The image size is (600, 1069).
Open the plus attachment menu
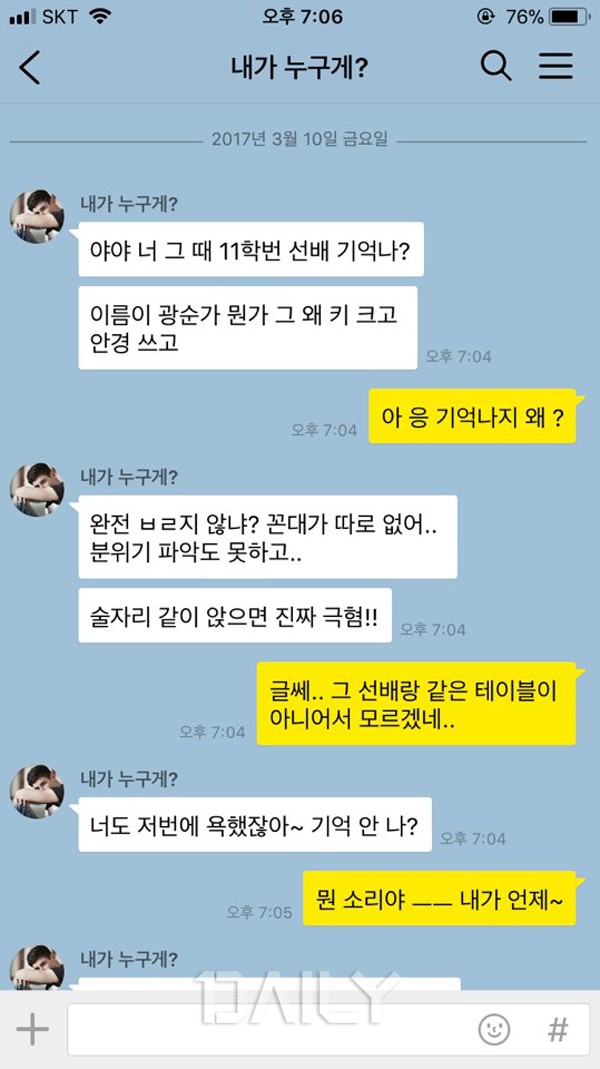coord(32,1030)
